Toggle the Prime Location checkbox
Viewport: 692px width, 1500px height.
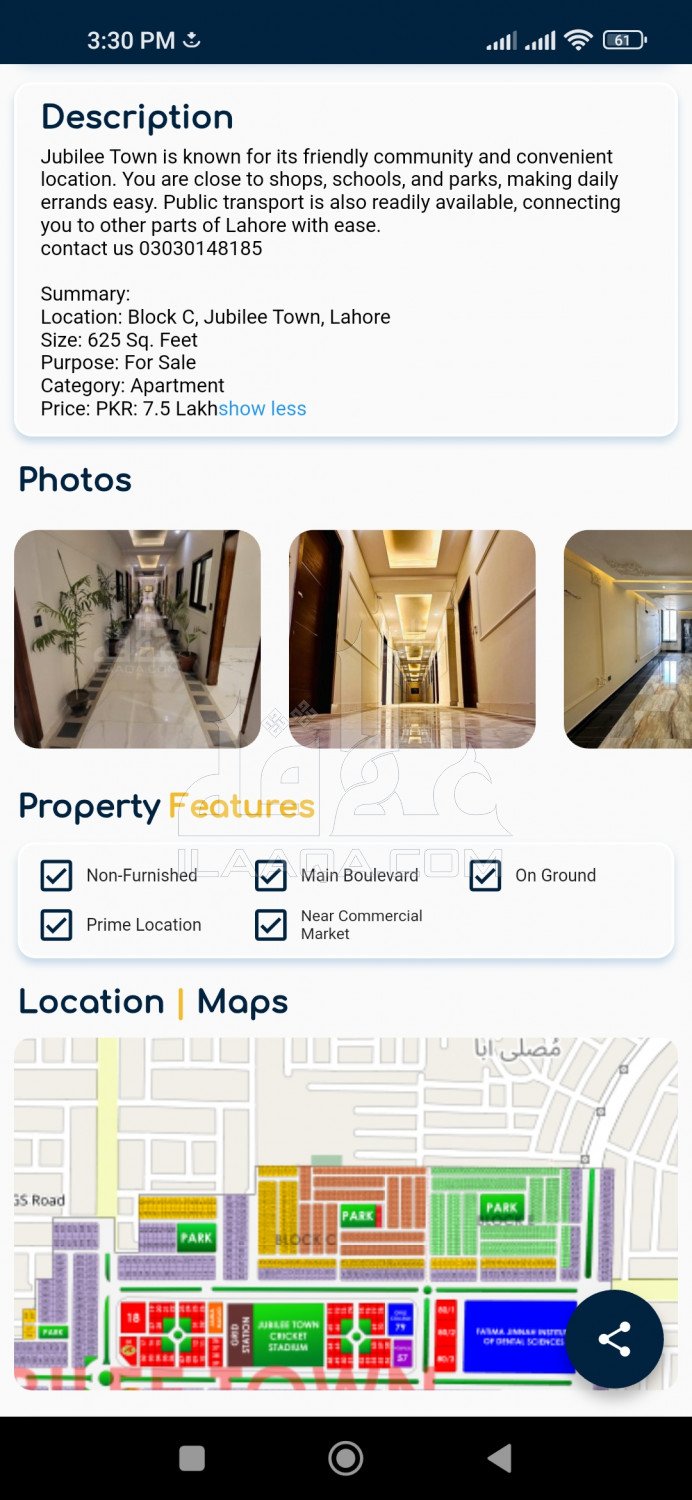pos(56,925)
